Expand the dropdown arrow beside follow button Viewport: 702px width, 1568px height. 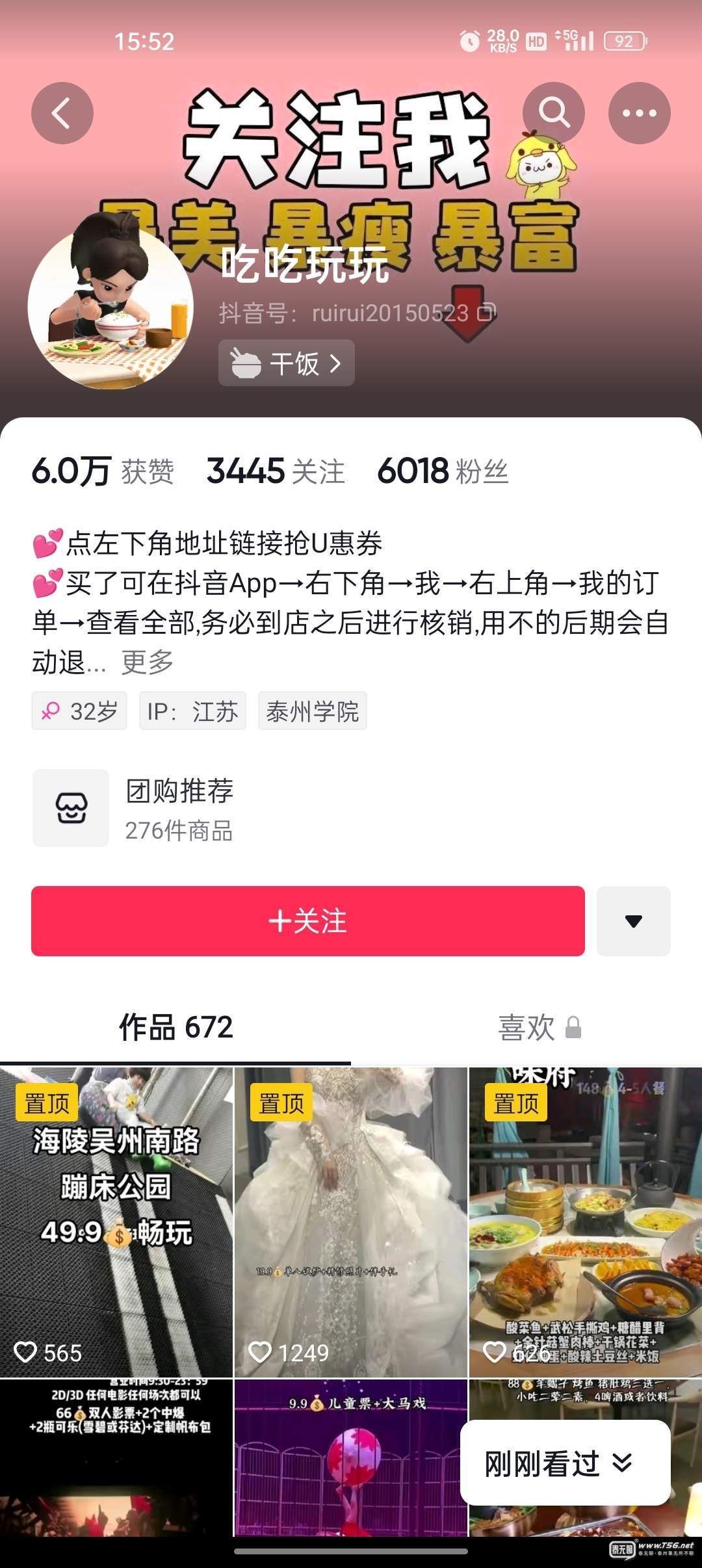[x=633, y=921]
